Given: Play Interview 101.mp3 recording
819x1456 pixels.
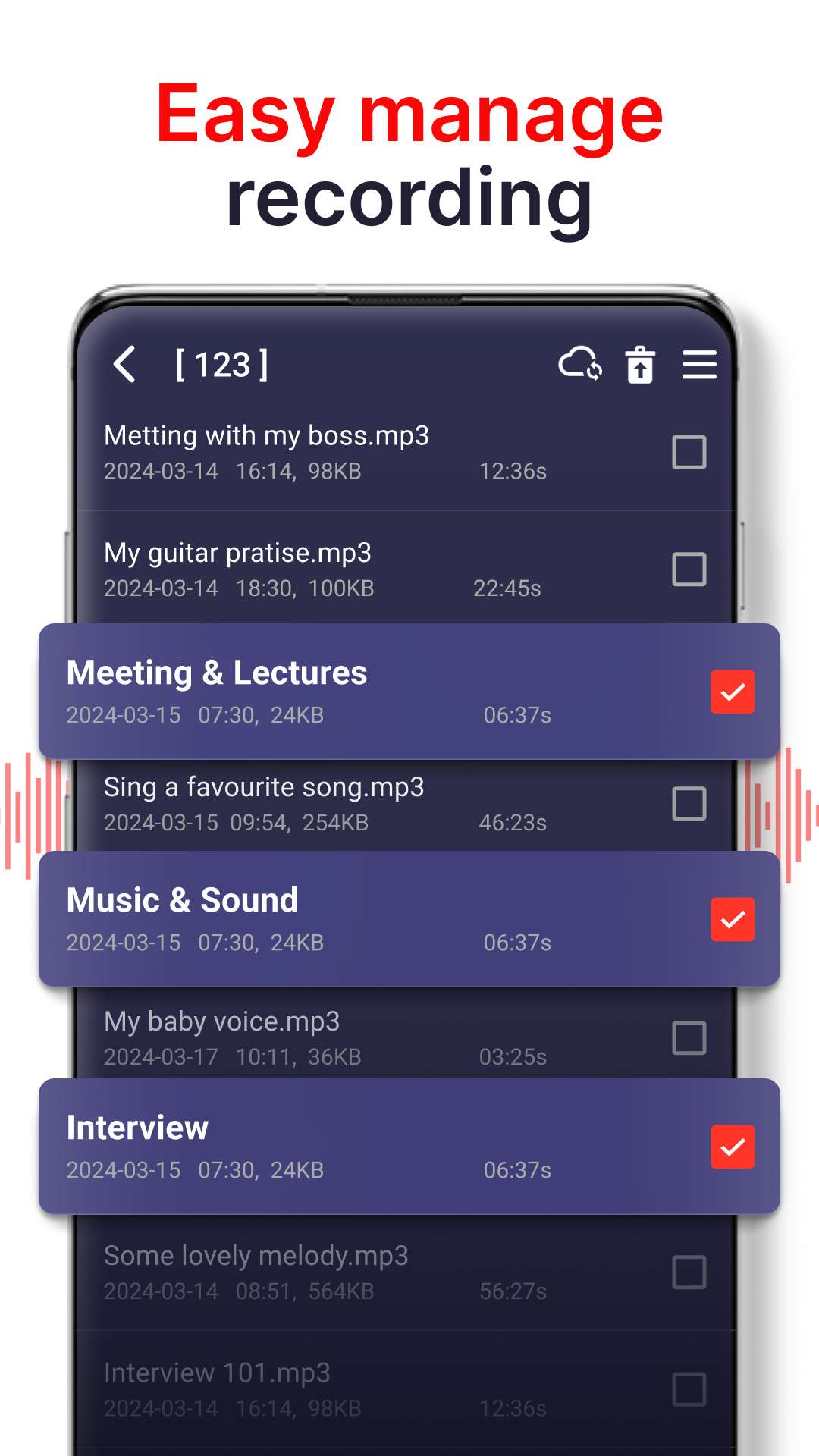Looking at the screenshot, I should pyautogui.click(x=216, y=1374).
